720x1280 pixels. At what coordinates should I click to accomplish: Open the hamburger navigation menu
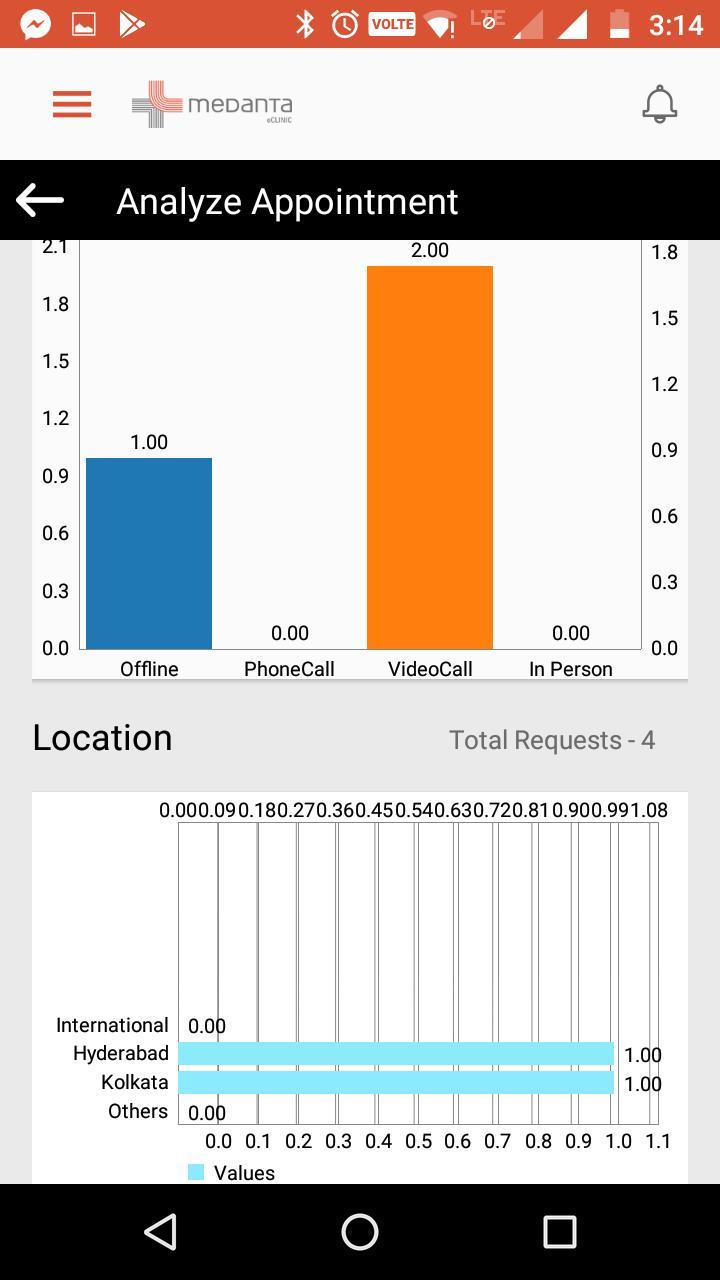72,104
